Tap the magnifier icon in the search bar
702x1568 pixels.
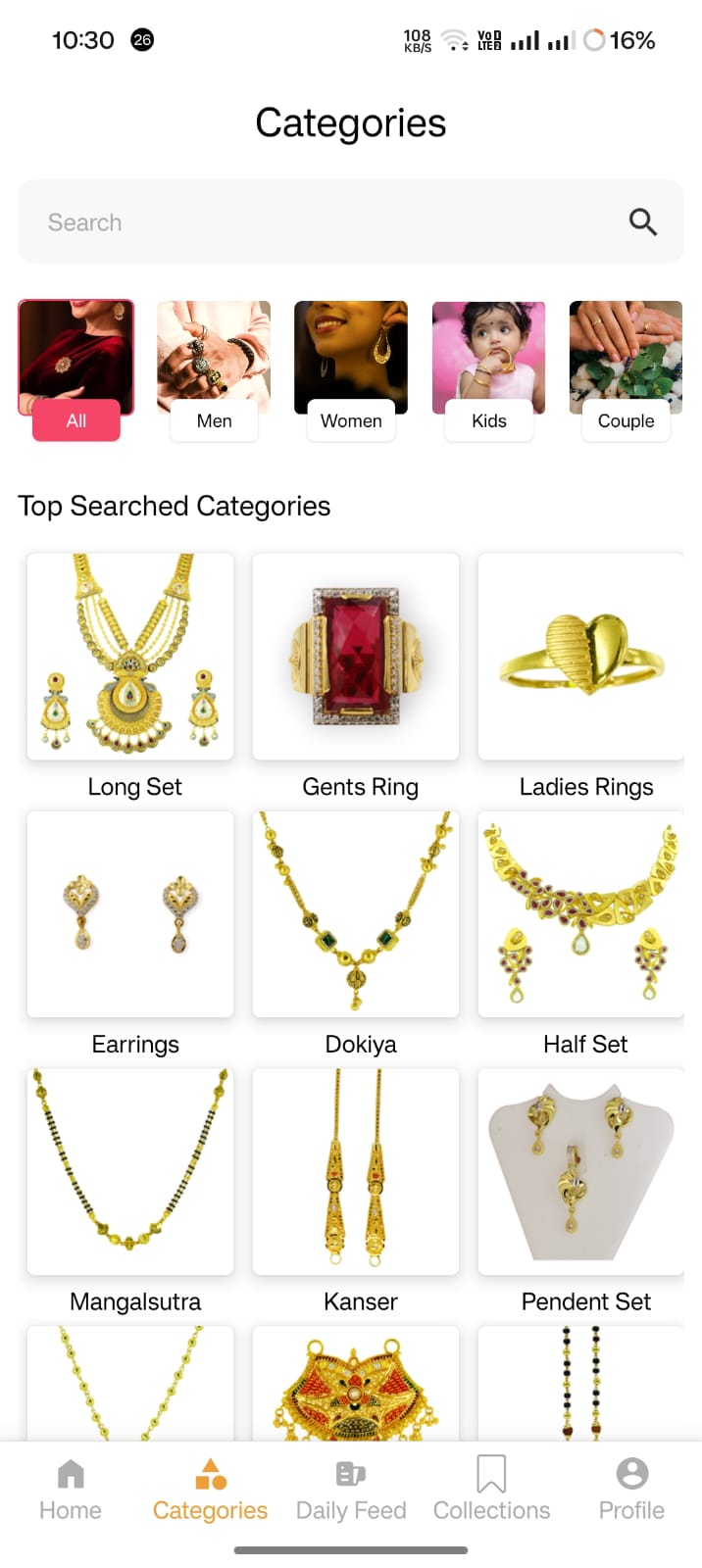coord(643,222)
